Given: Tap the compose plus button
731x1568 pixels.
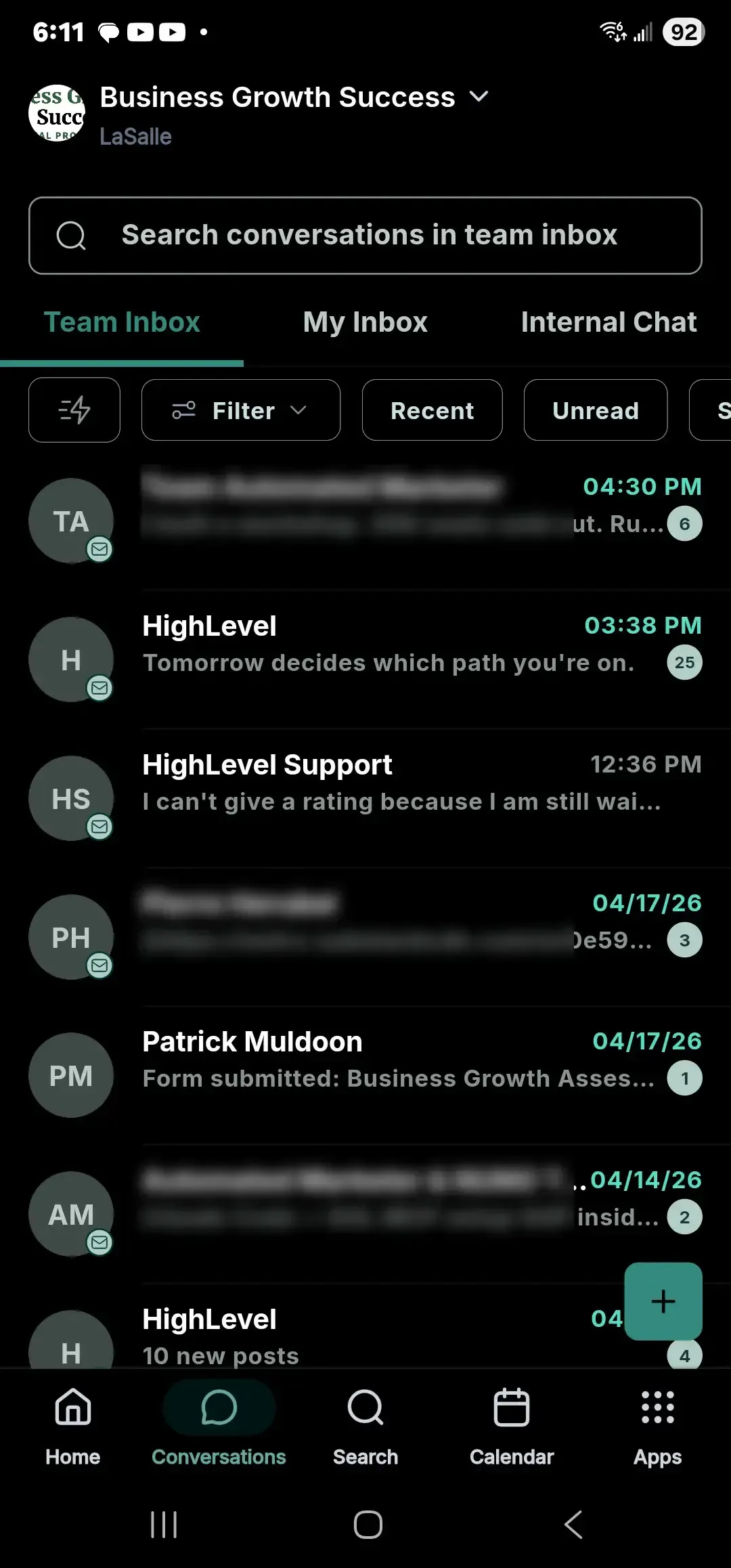Looking at the screenshot, I should tap(663, 1301).
